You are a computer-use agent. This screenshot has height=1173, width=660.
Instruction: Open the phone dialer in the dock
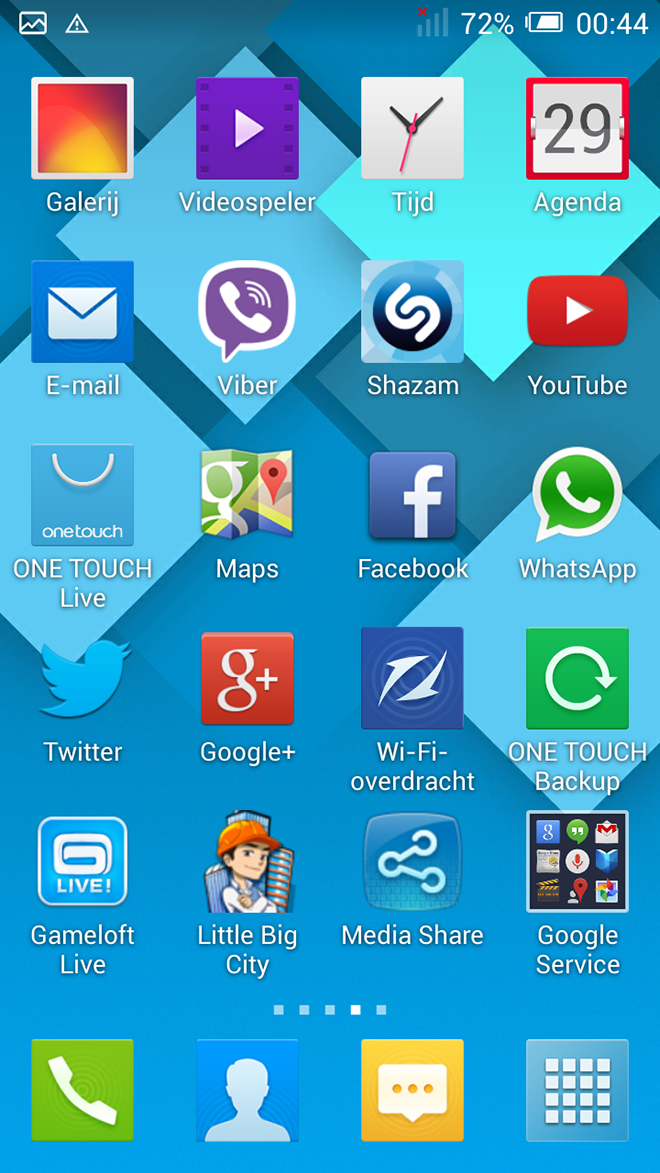tap(82, 1090)
